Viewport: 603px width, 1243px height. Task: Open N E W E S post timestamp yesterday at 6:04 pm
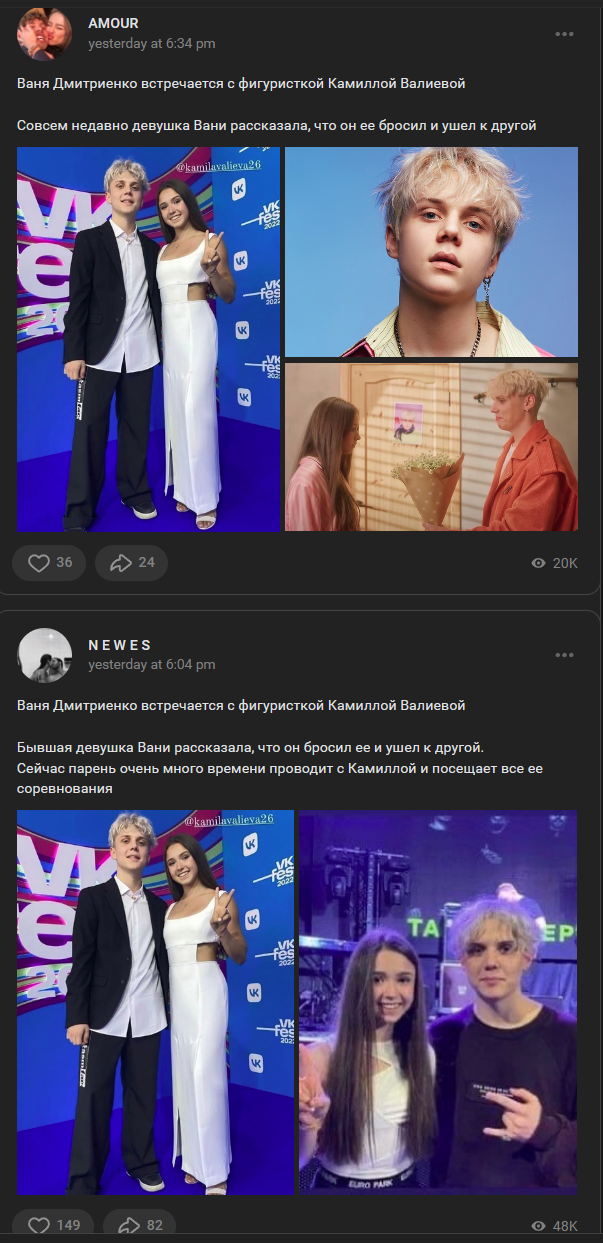point(151,665)
